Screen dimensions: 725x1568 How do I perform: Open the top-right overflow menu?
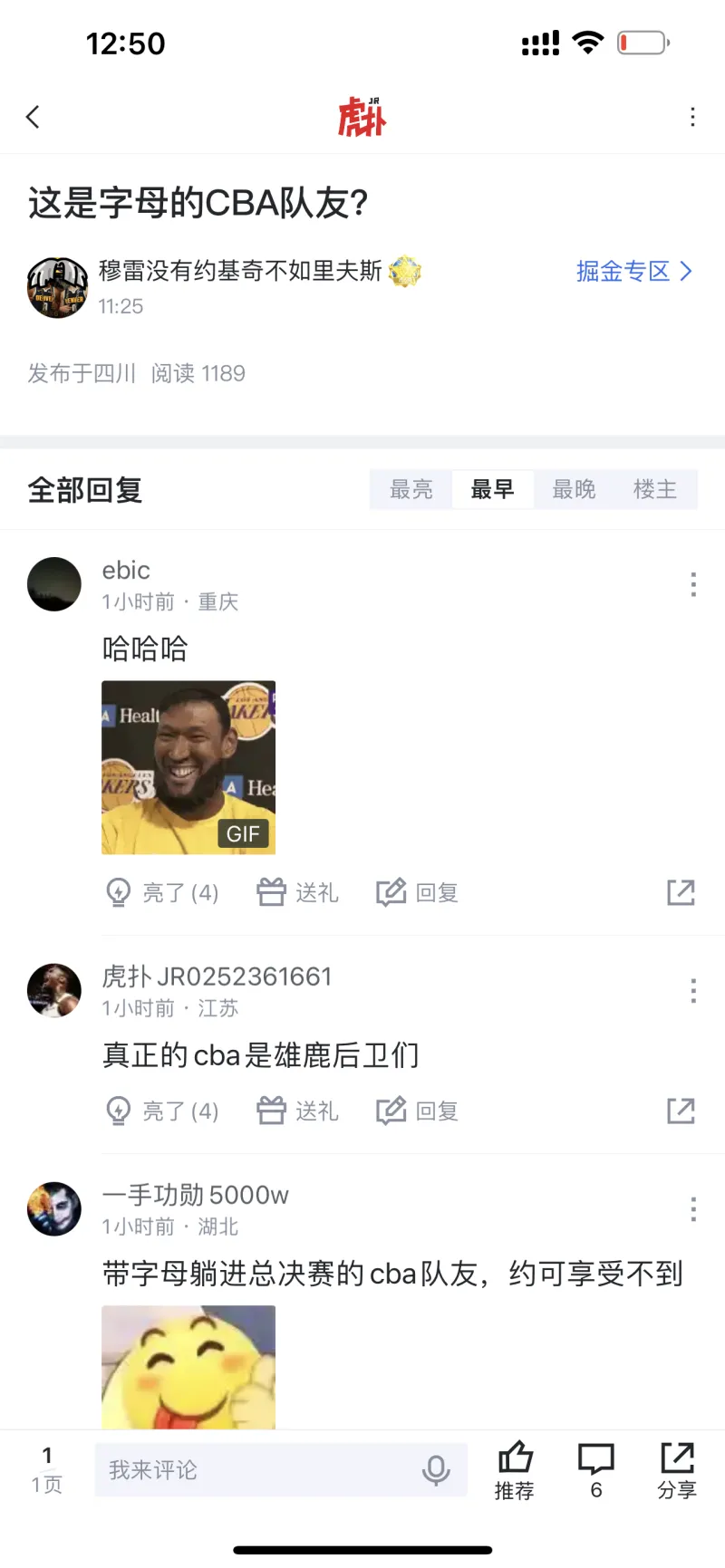692,117
